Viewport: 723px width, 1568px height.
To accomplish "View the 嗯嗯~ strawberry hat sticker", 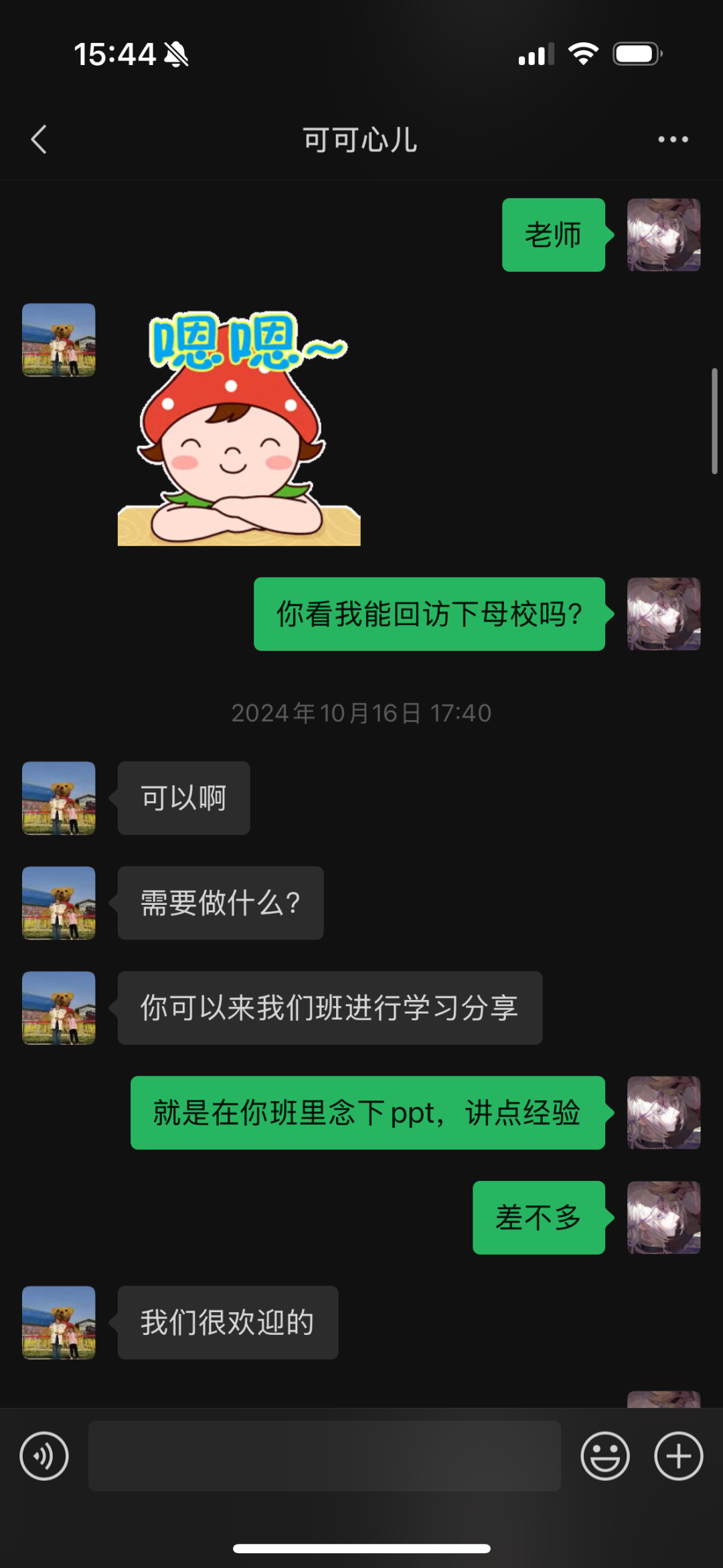I will tap(239, 429).
